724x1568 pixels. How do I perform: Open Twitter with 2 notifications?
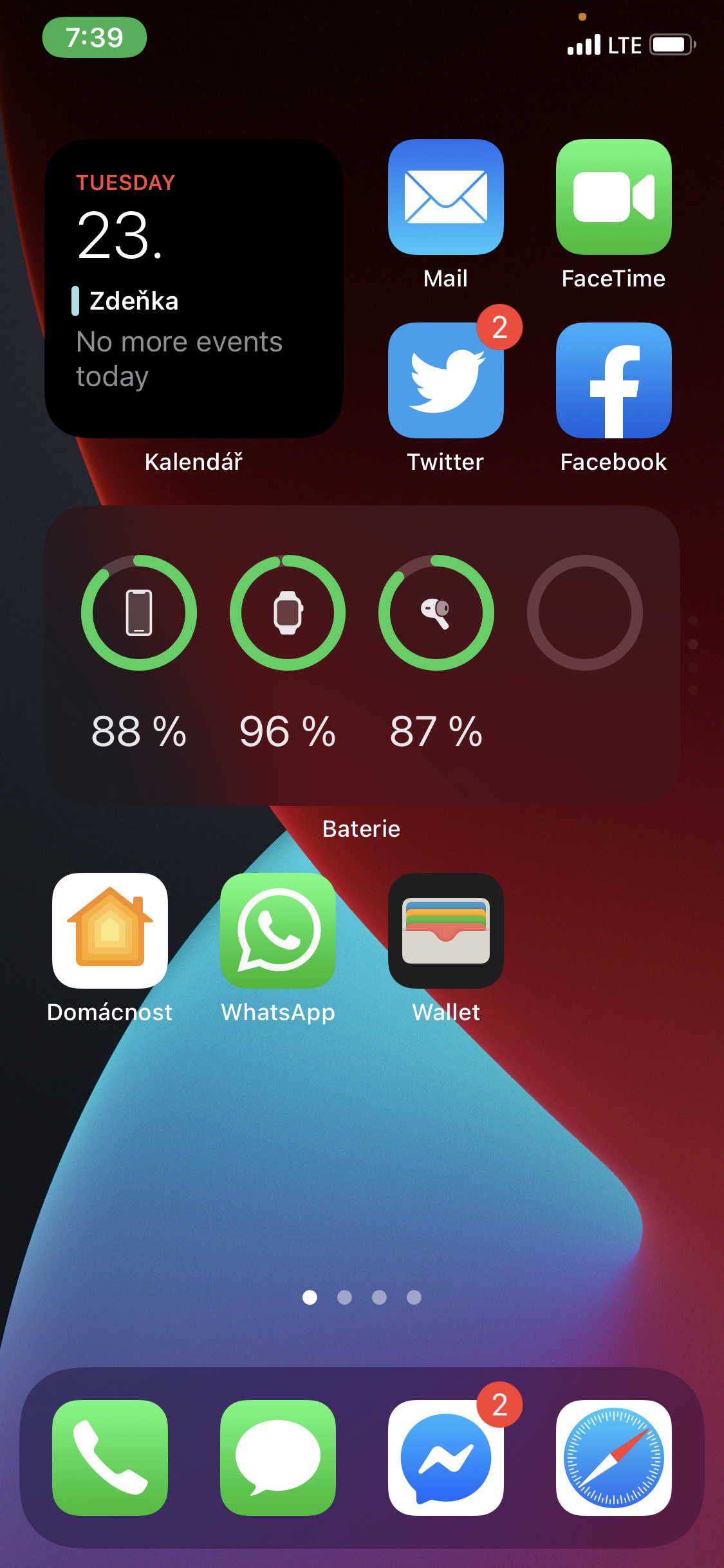click(445, 380)
